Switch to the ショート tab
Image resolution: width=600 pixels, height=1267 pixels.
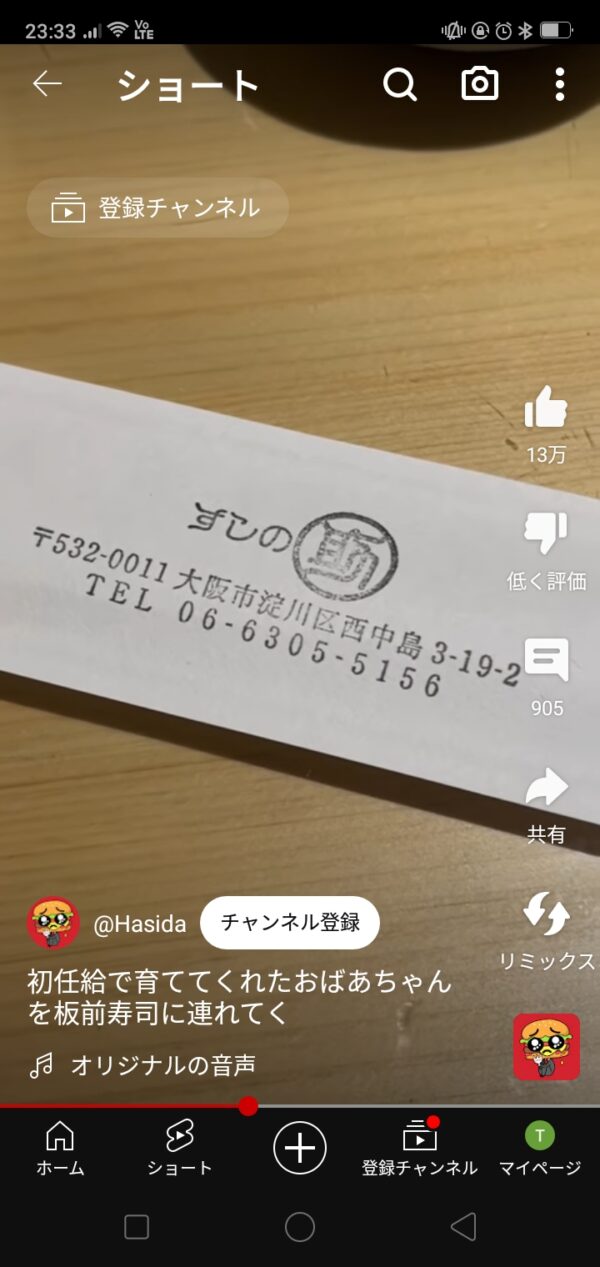click(x=180, y=1148)
